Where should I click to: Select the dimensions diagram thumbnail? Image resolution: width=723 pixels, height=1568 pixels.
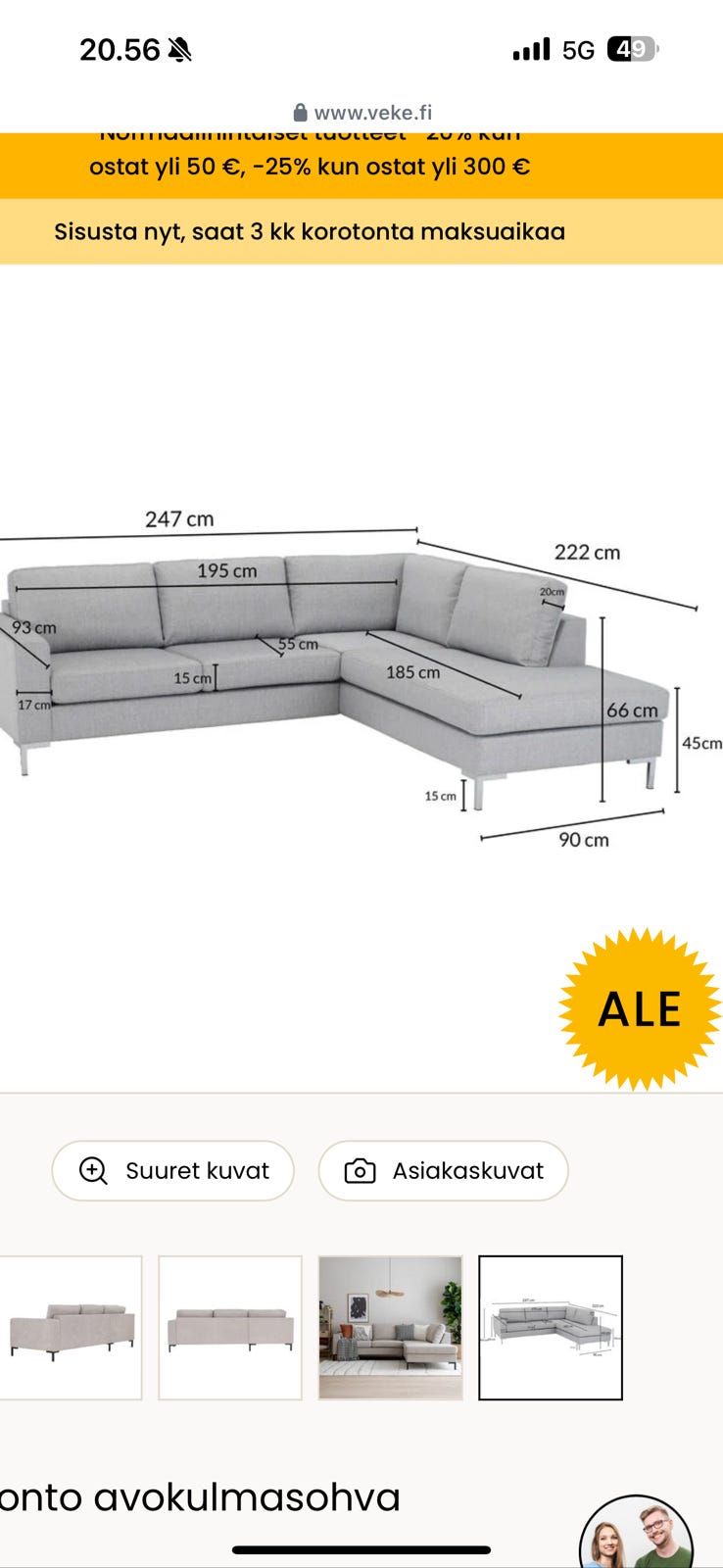click(551, 1327)
